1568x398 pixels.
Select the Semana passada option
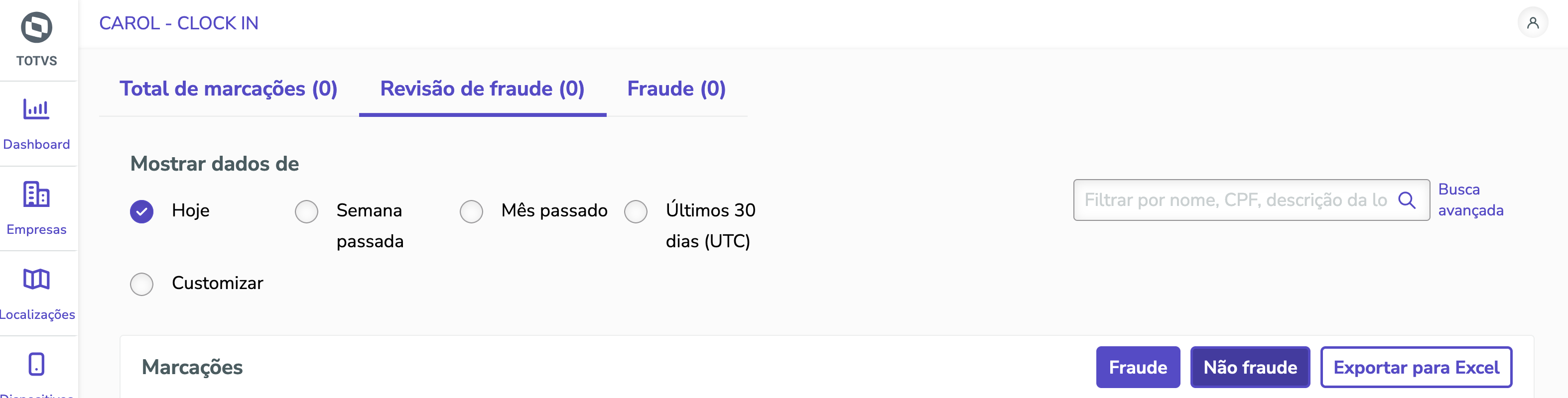tap(307, 211)
